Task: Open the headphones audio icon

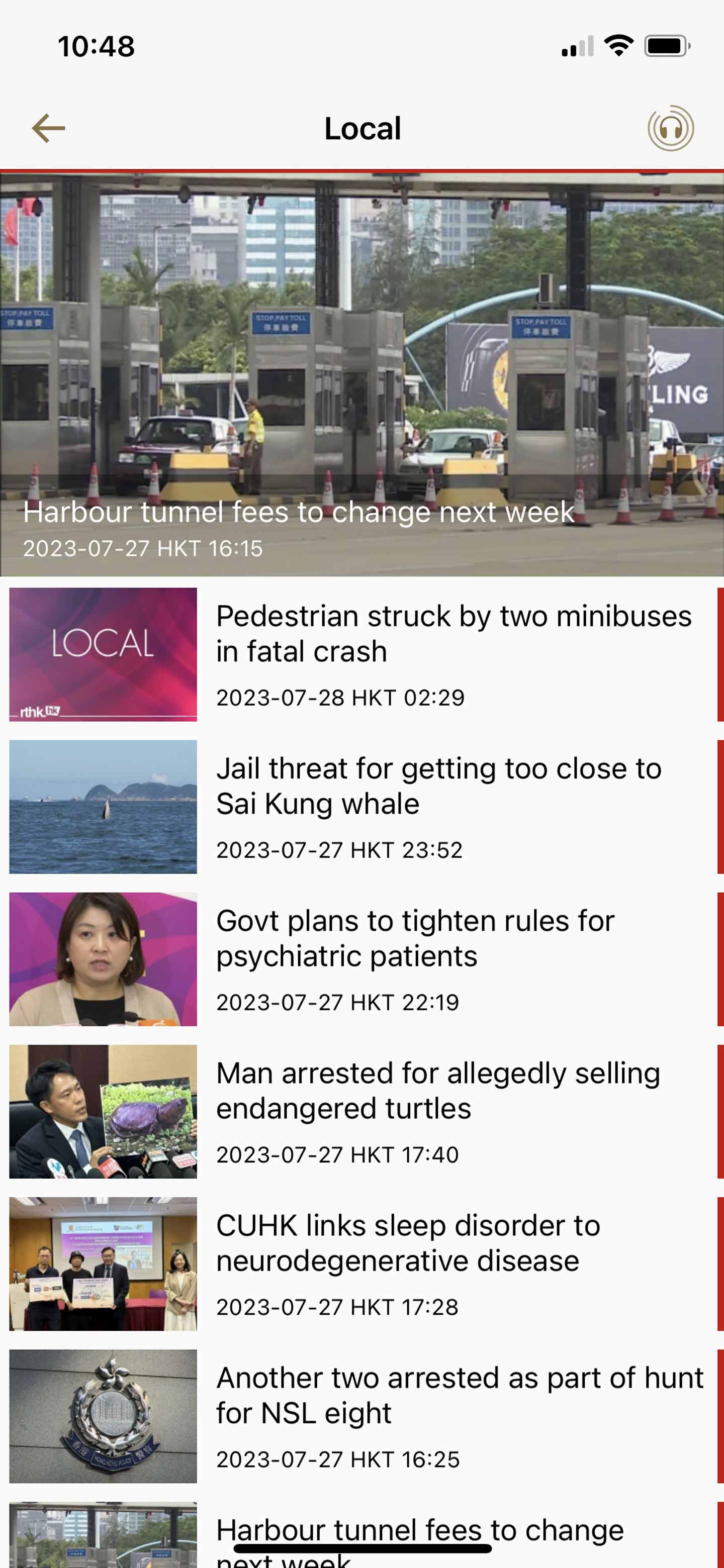Action: pyautogui.click(x=670, y=129)
